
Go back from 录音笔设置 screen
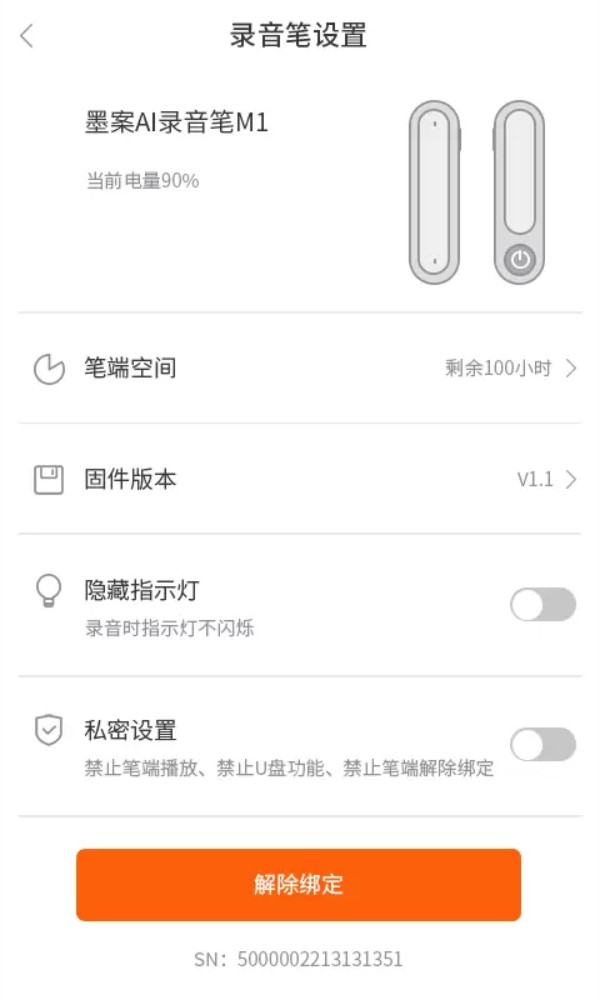point(27,37)
